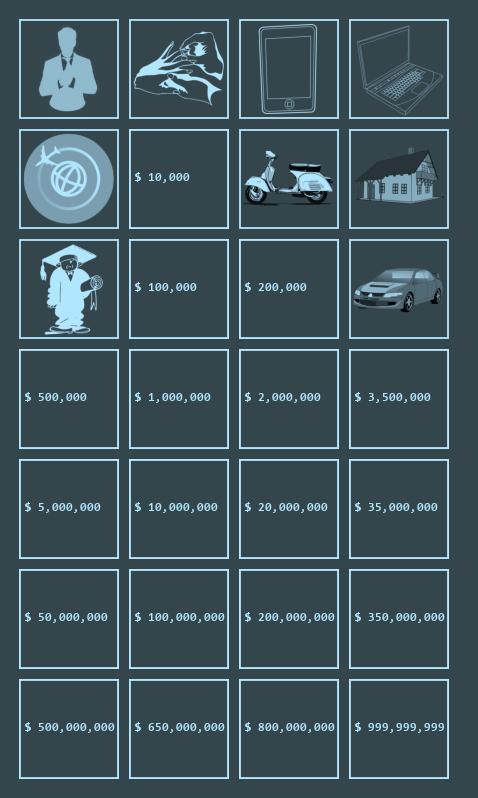The image size is (478, 798).
Task: Tap the $ 10,000,000 tile
Action: [179, 508]
